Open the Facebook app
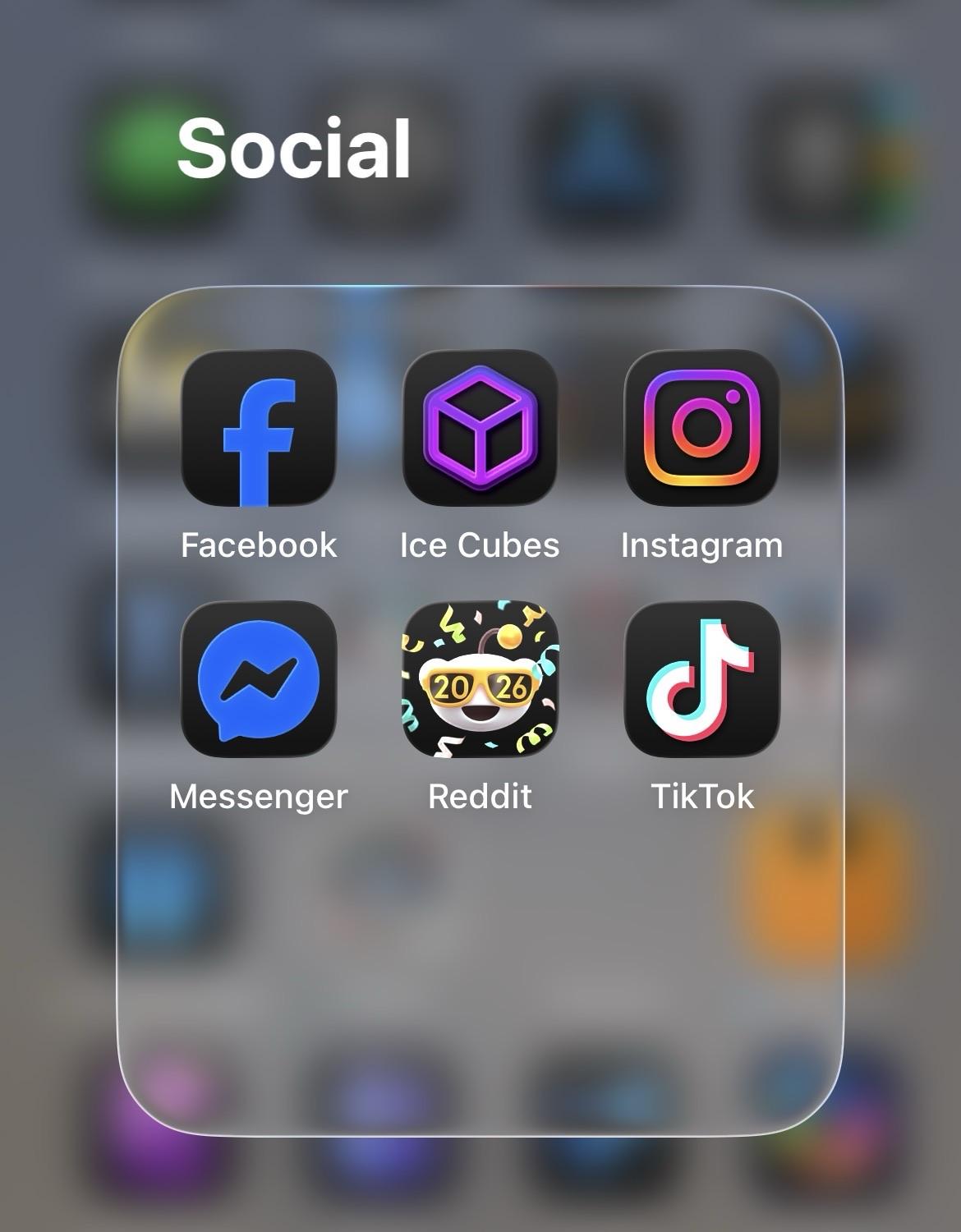This screenshot has height=1232, width=961. (259, 428)
